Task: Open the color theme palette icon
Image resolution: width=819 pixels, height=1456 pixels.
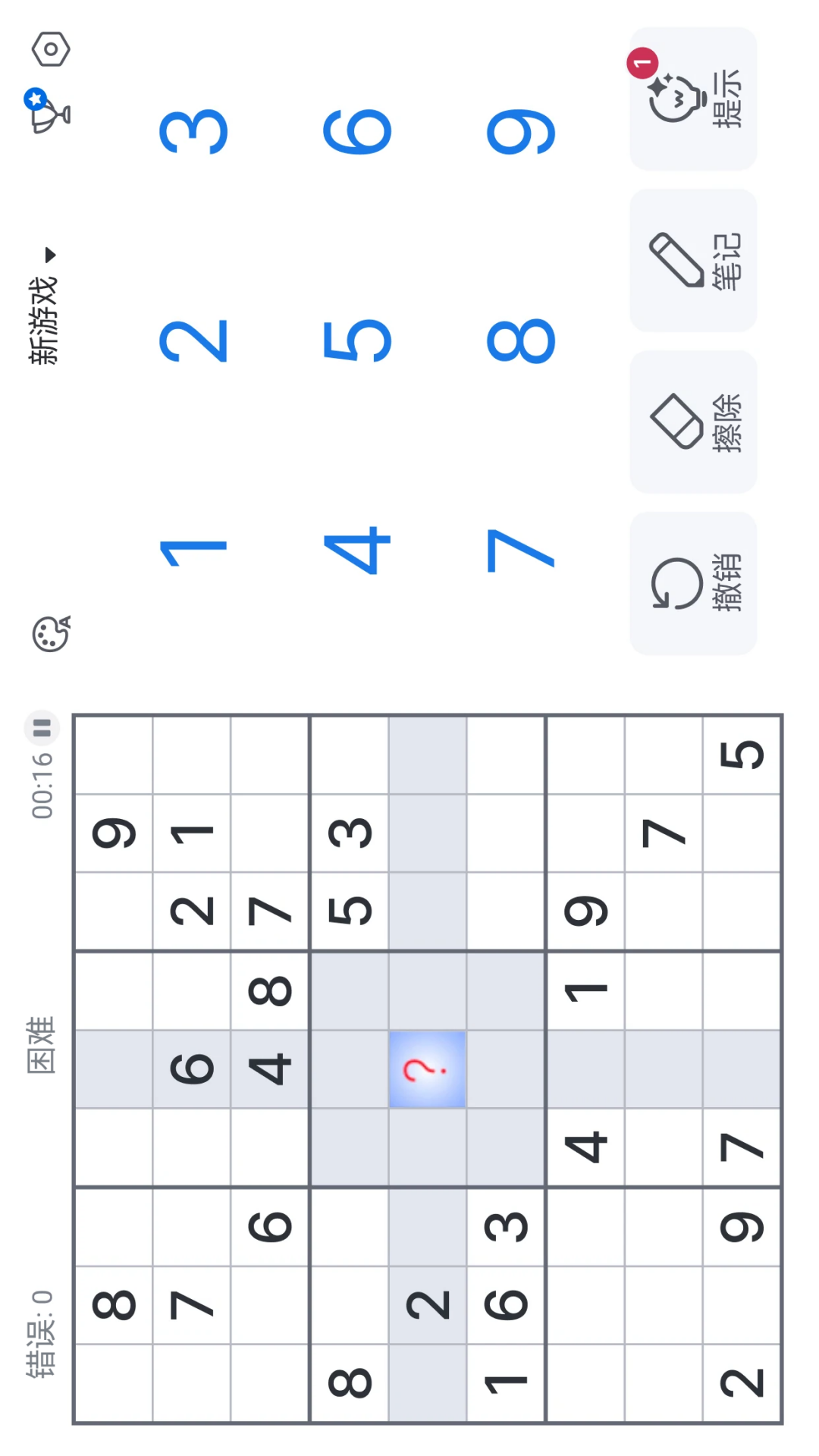Action: (52, 633)
